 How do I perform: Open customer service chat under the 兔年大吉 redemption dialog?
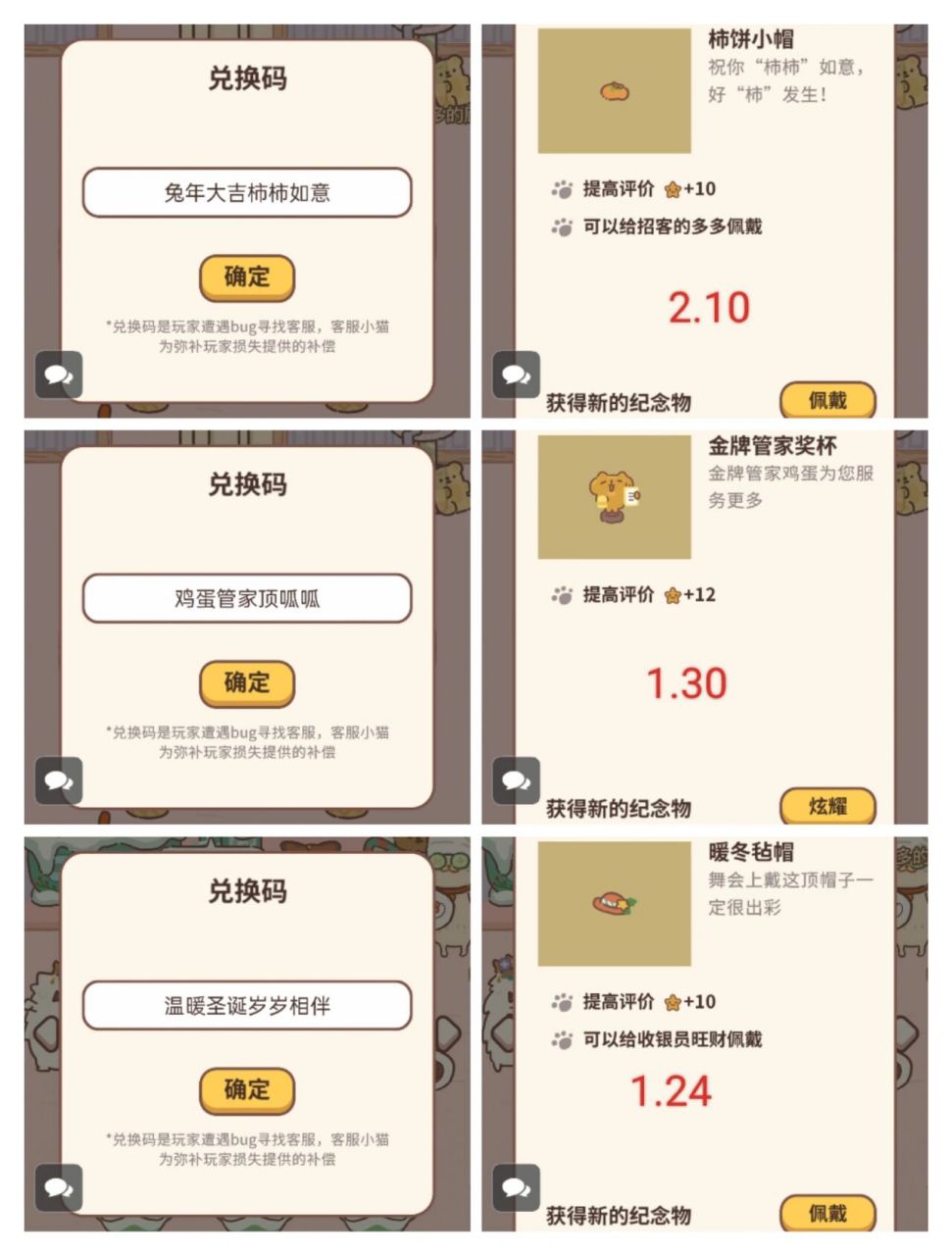[x=61, y=374]
